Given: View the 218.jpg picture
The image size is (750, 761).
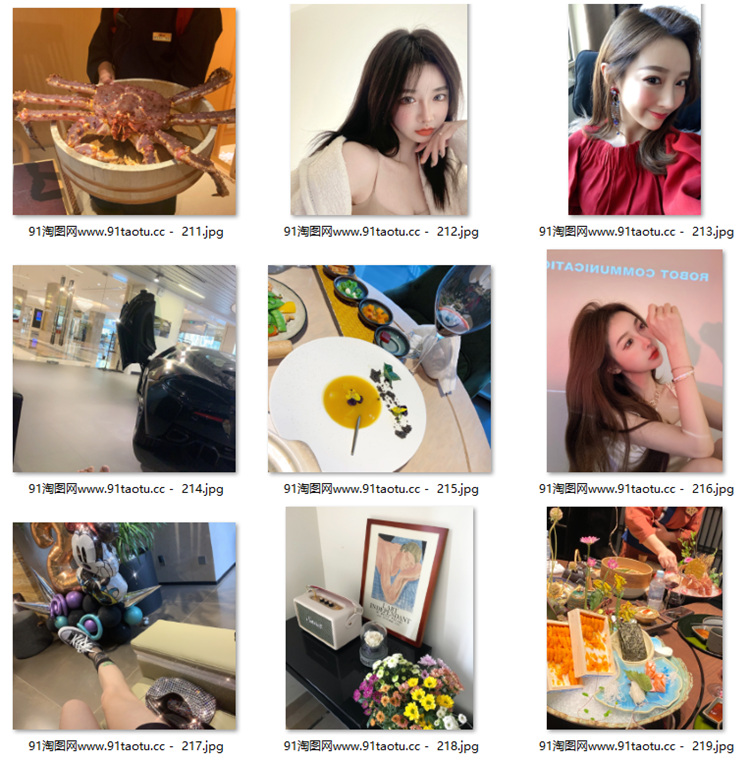Looking at the screenshot, I should coord(379,618).
